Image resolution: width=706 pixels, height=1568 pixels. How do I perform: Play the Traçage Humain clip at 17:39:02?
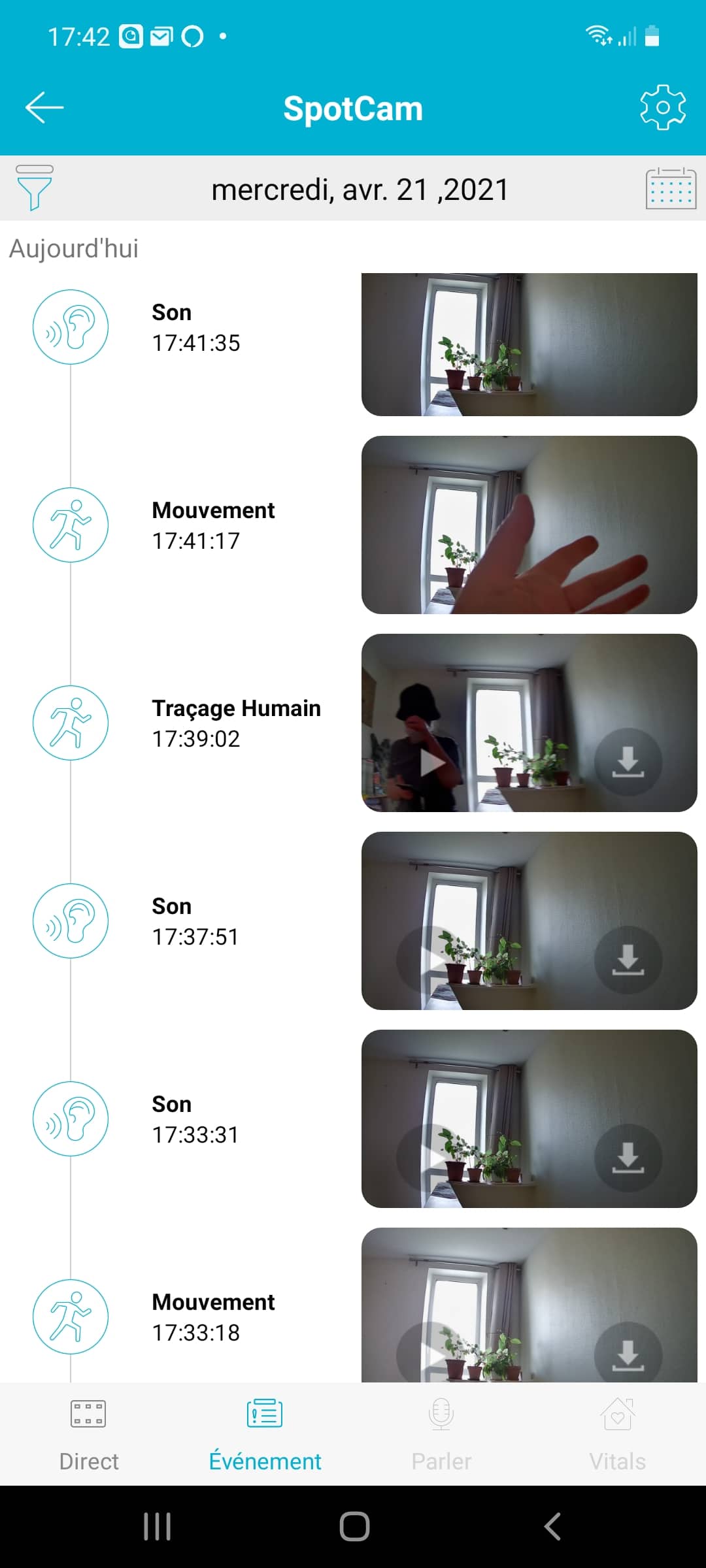[x=431, y=762]
